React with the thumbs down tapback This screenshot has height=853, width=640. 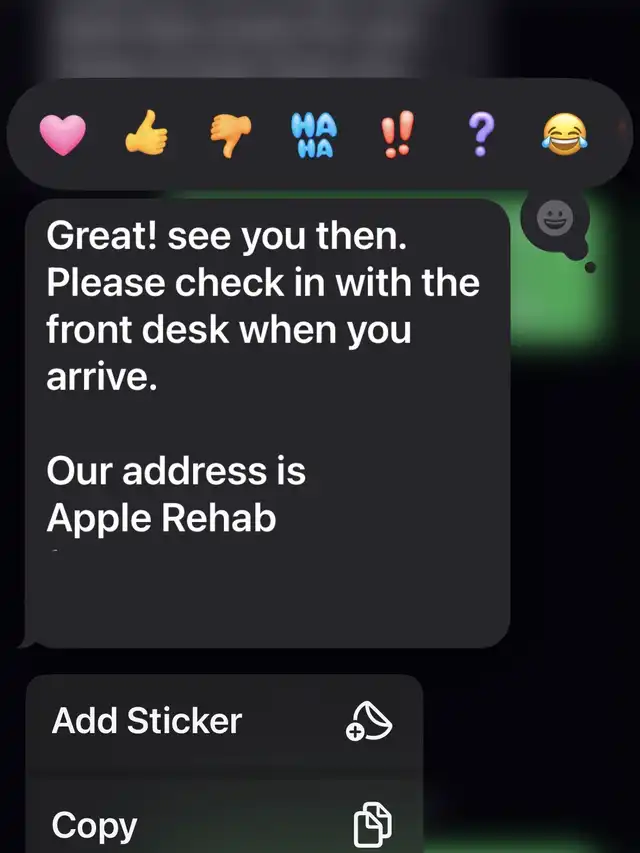(x=230, y=136)
